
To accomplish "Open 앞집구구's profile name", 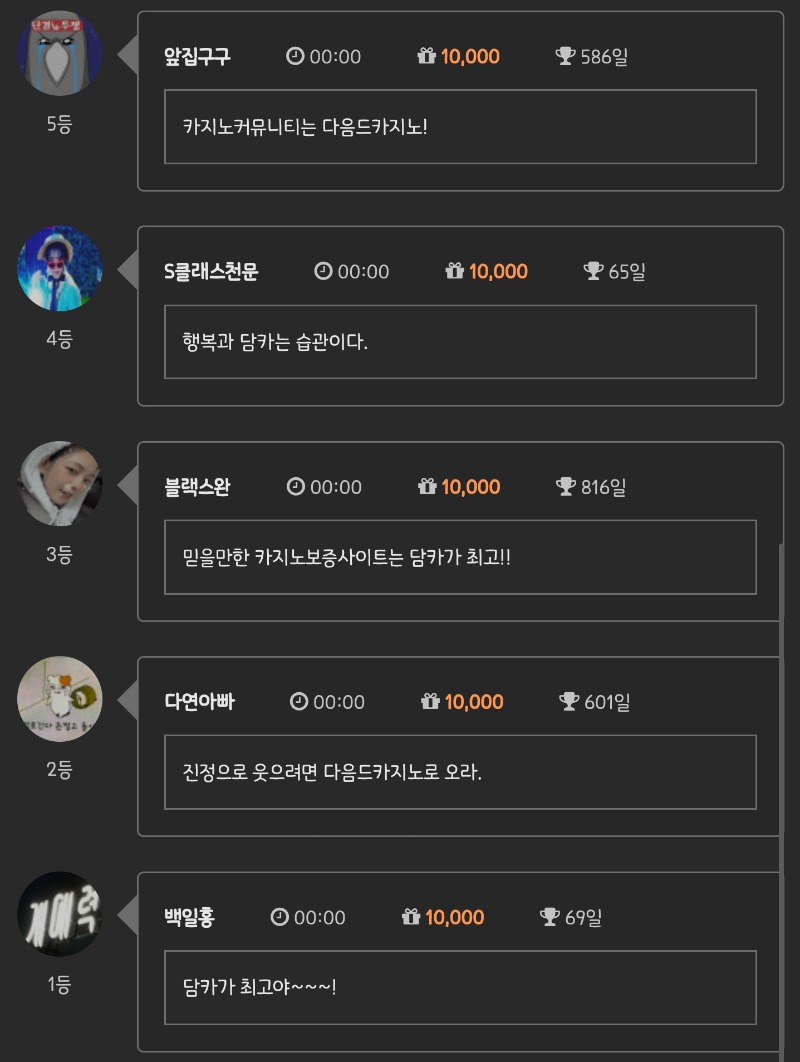I will pyautogui.click(x=197, y=57).
